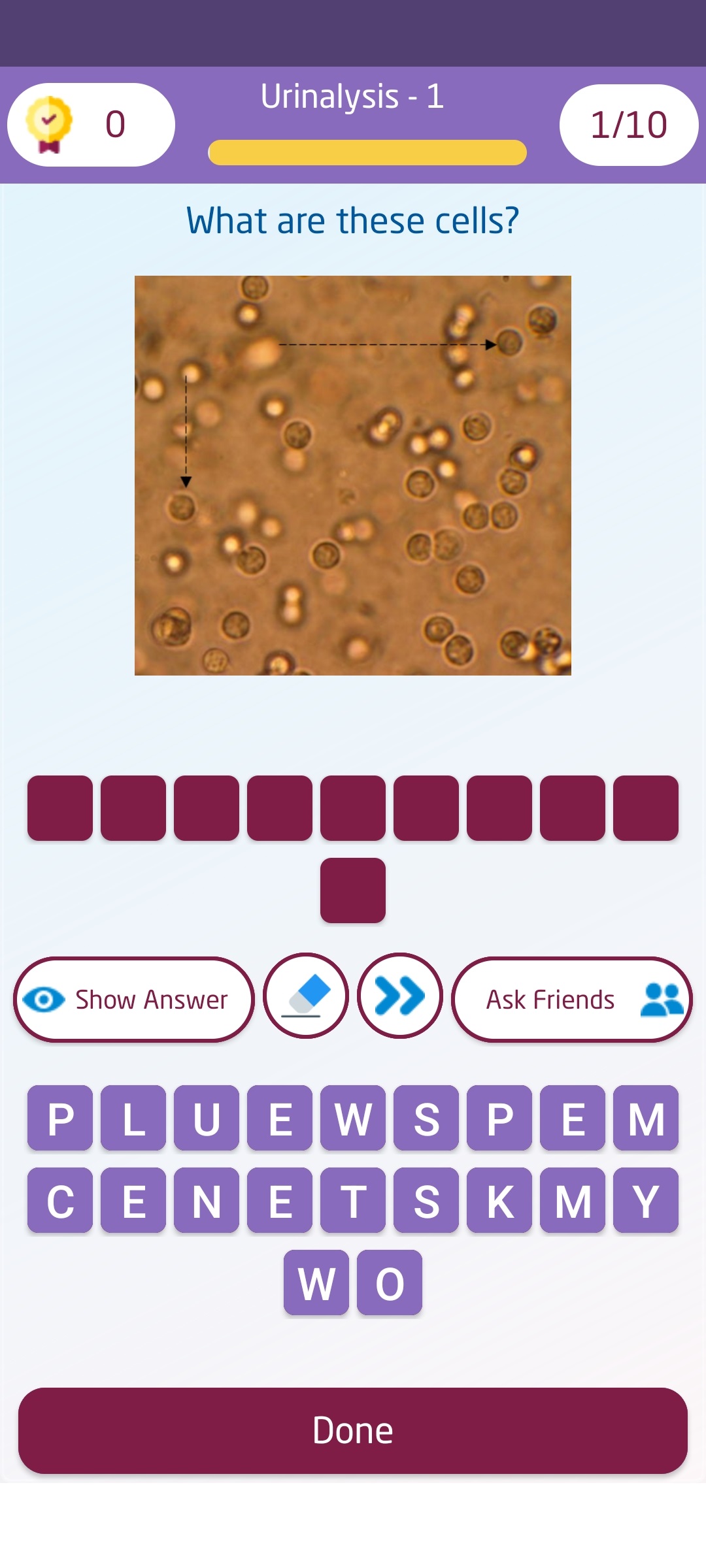This screenshot has height=1568, width=706.
Task: Add the letter T tile
Action: click(353, 1200)
